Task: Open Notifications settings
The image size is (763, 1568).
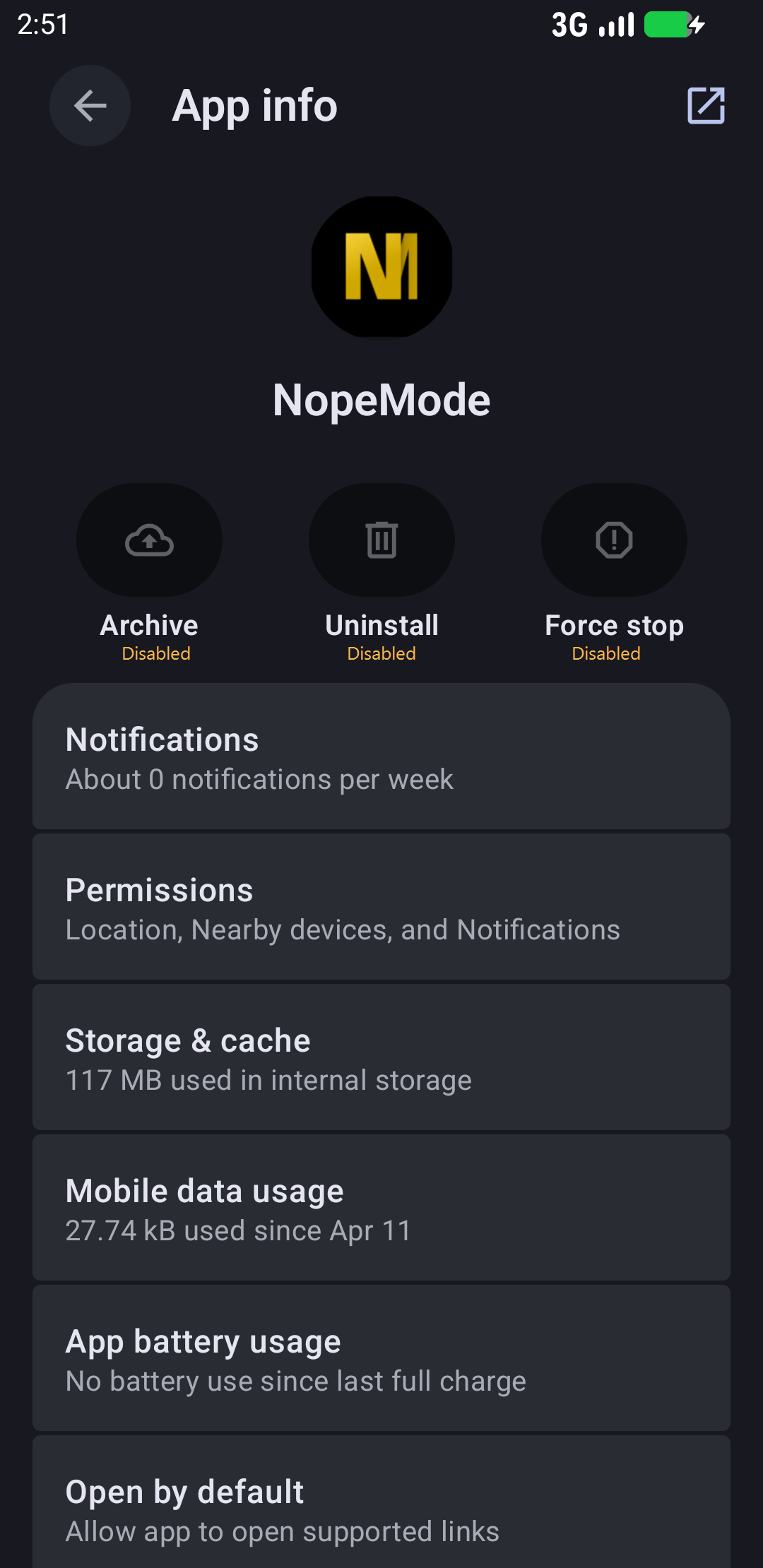Action: [381, 758]
